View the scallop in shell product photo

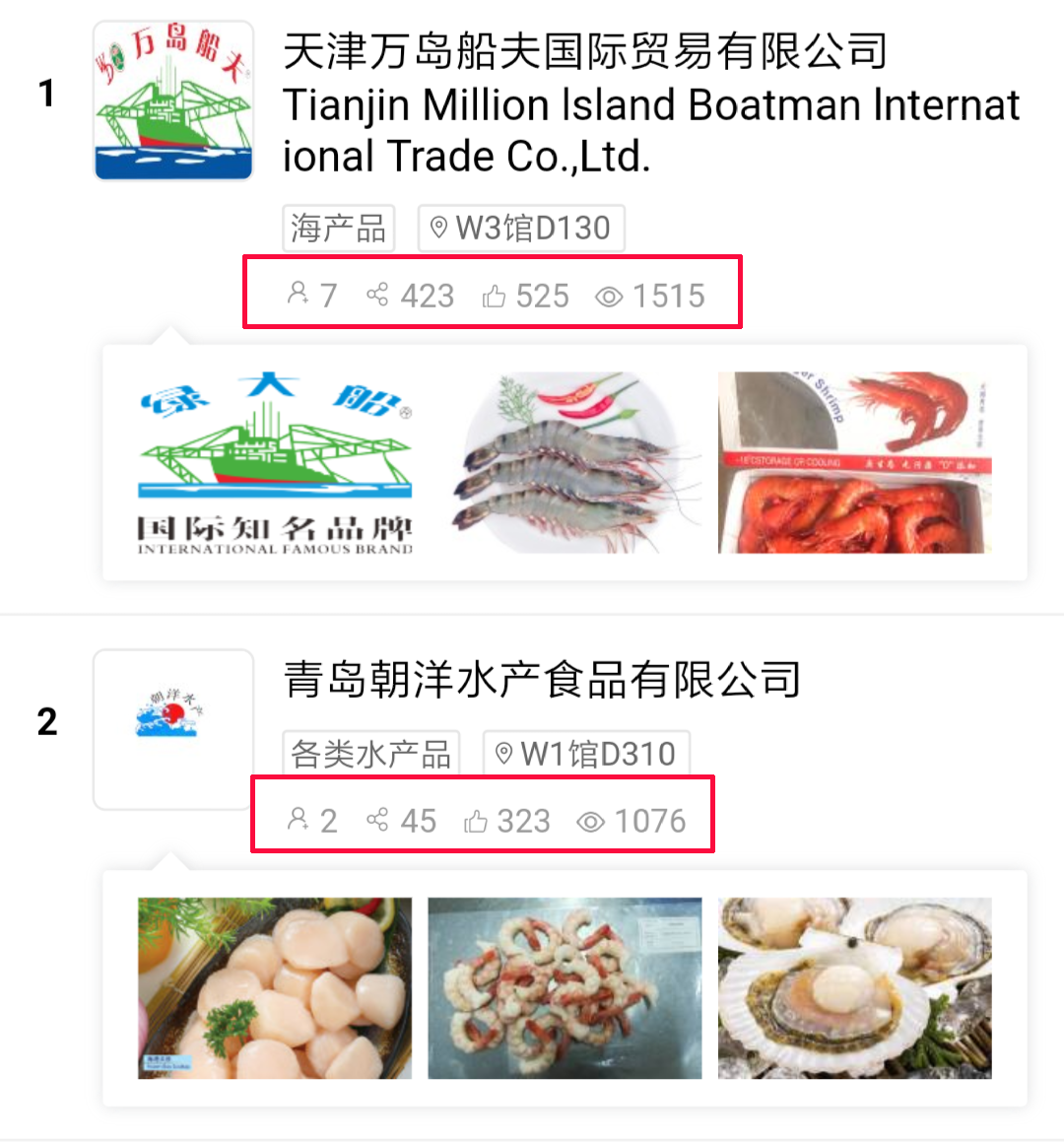click(x=854, y=987)
